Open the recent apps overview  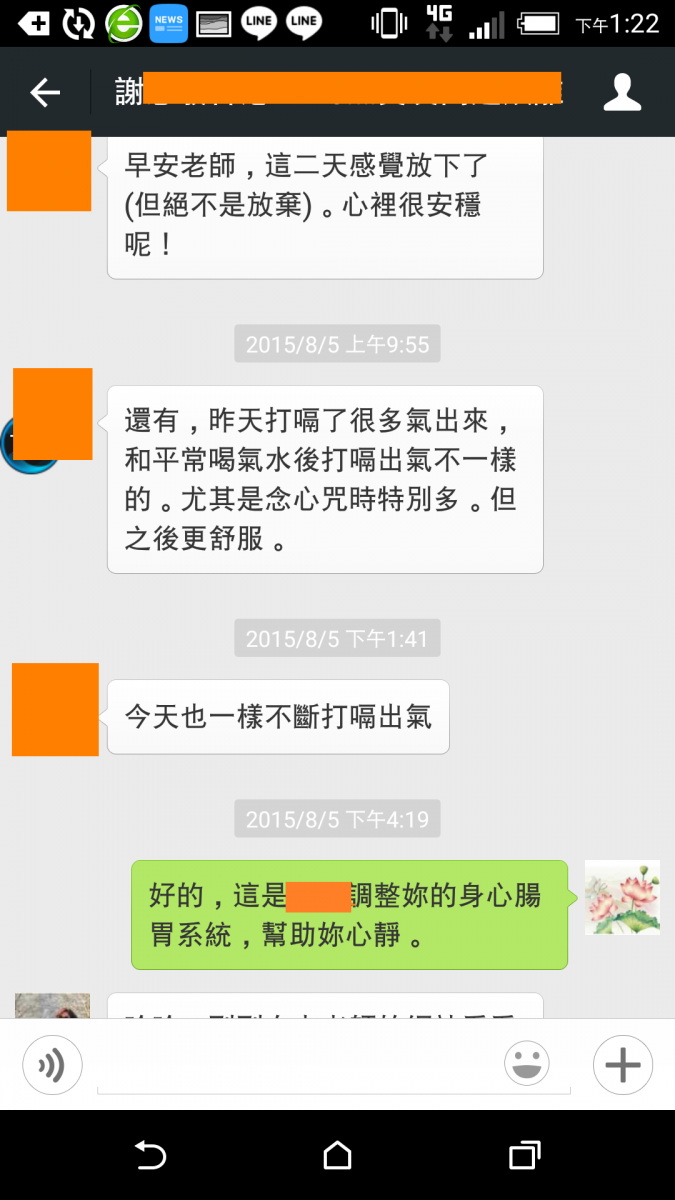[x=524, y=1156]
